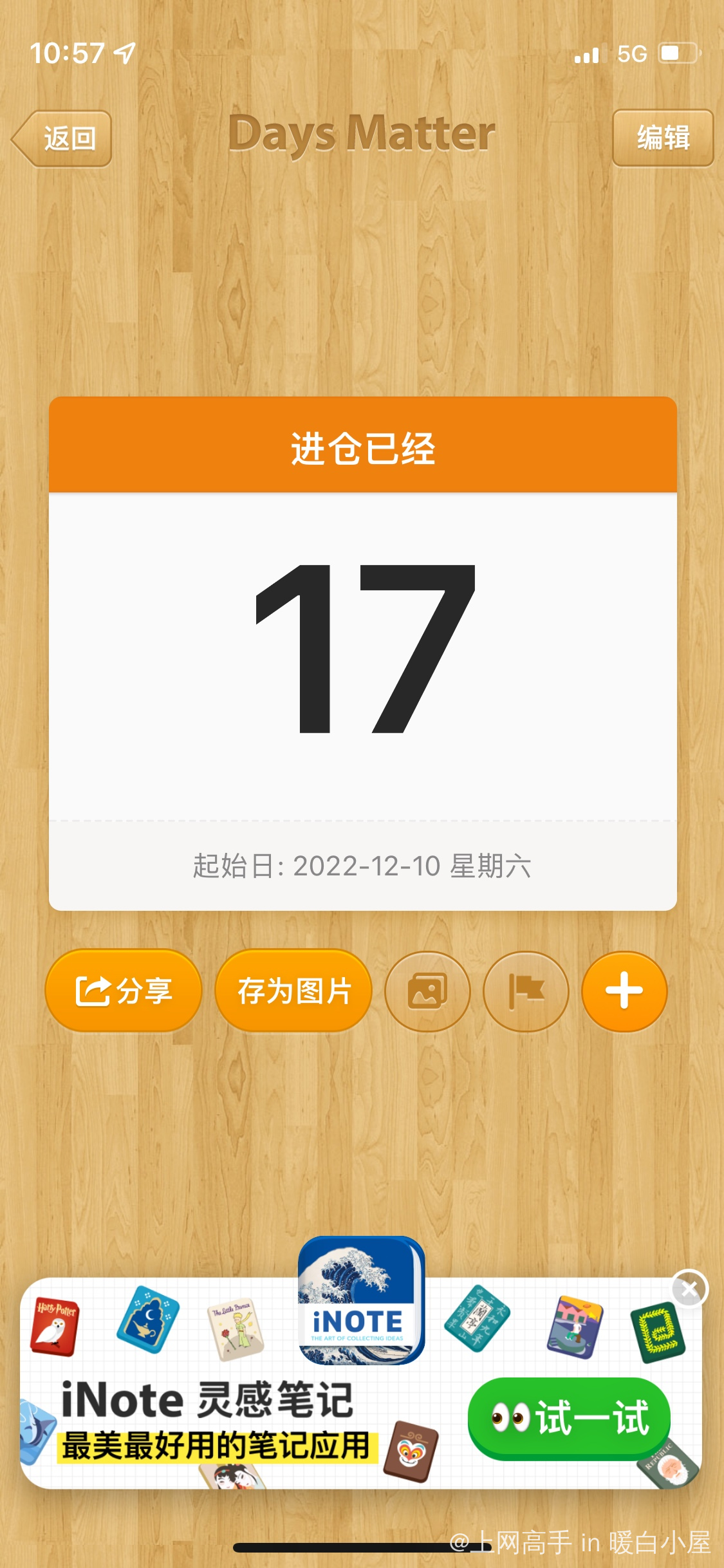Save the countdown as image (存为图片)
This screenshot has height=1568, width=724.
(294, 991)
